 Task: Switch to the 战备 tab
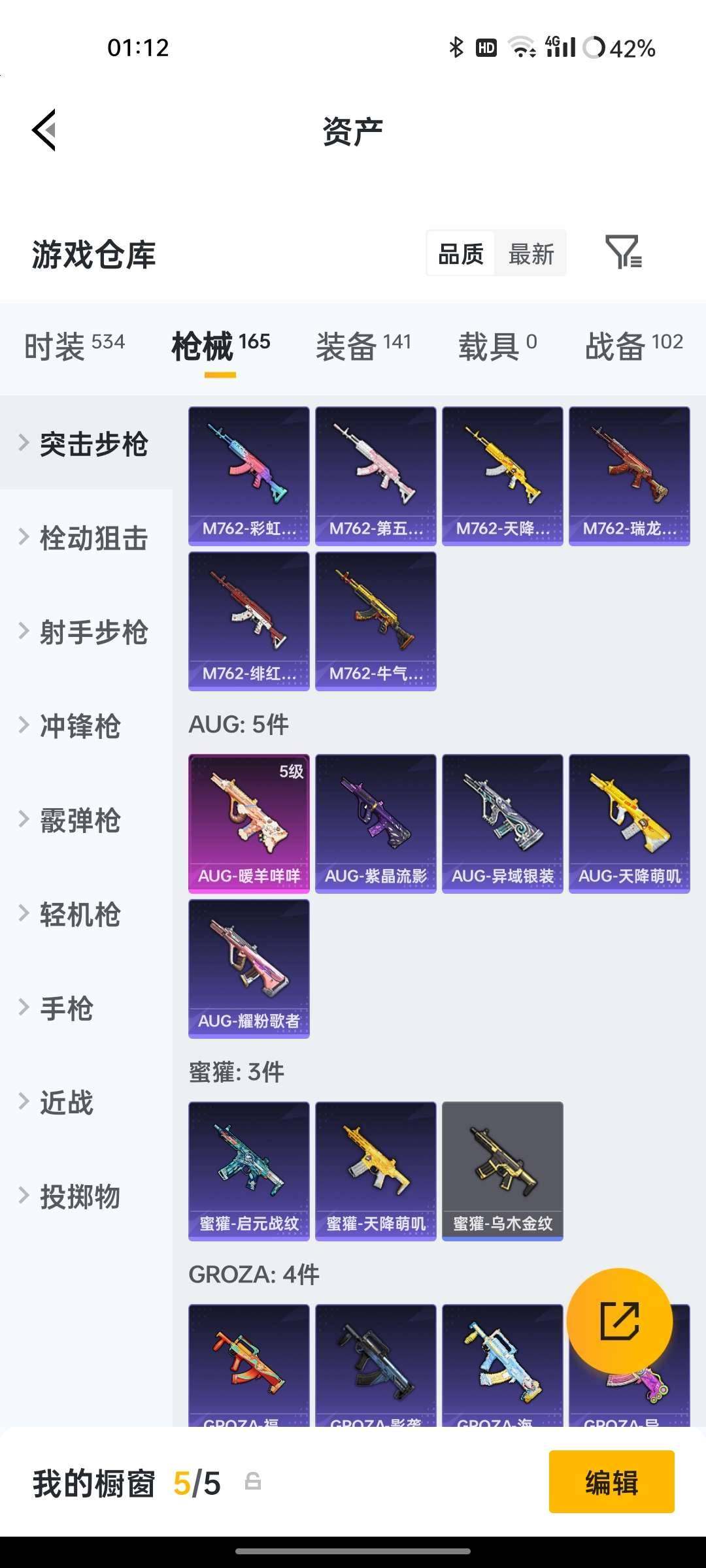tap(633, 346)
